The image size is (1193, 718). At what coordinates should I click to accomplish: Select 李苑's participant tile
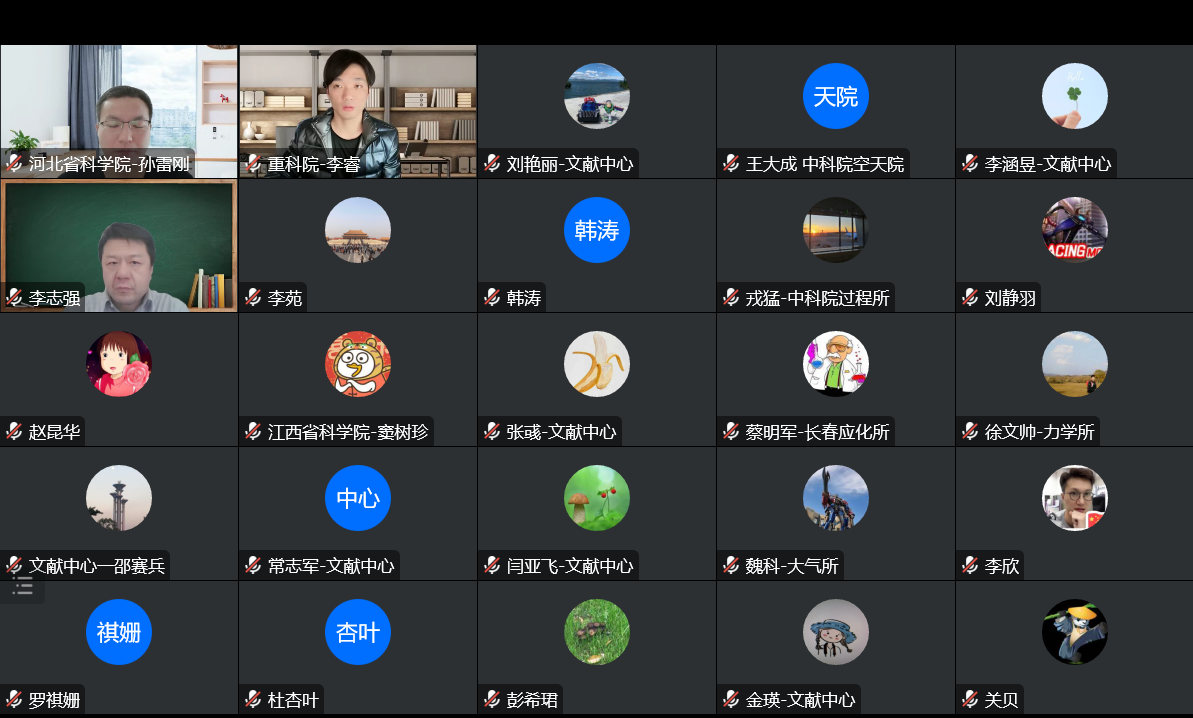[357, 245]
